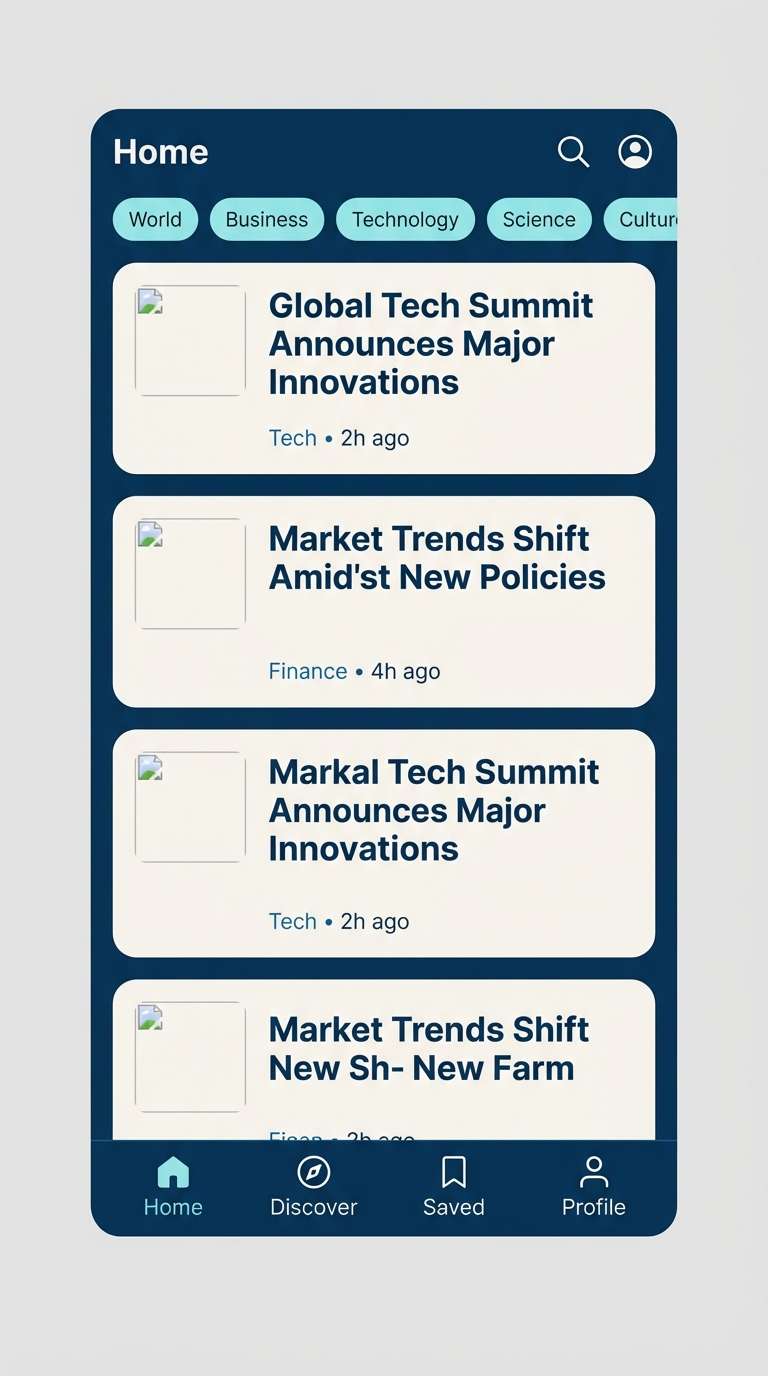Open the Global Tech Summit headline
Screen dimensions: 768x1376
point(430,343)
